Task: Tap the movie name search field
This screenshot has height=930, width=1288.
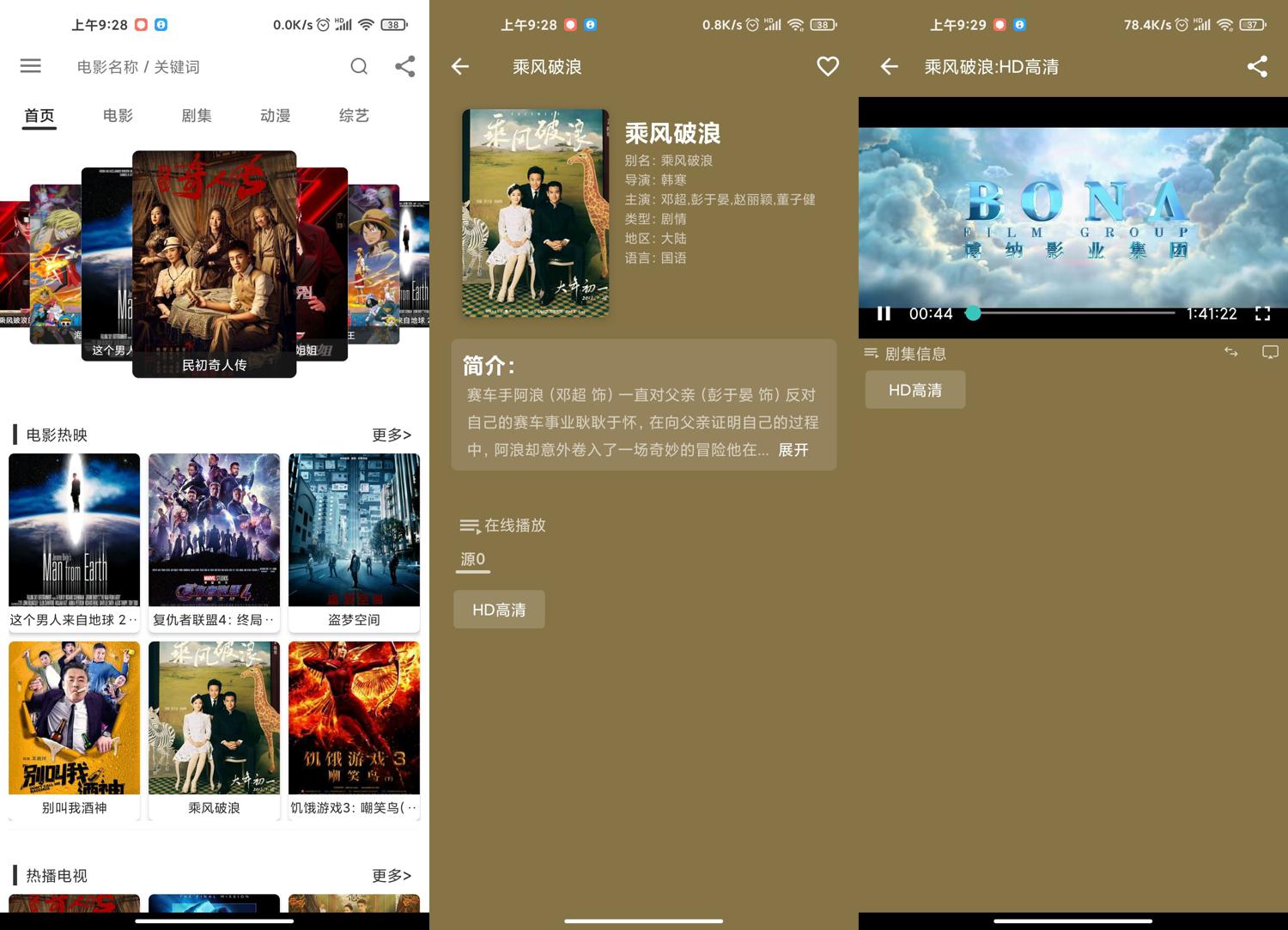Action: 172,67
